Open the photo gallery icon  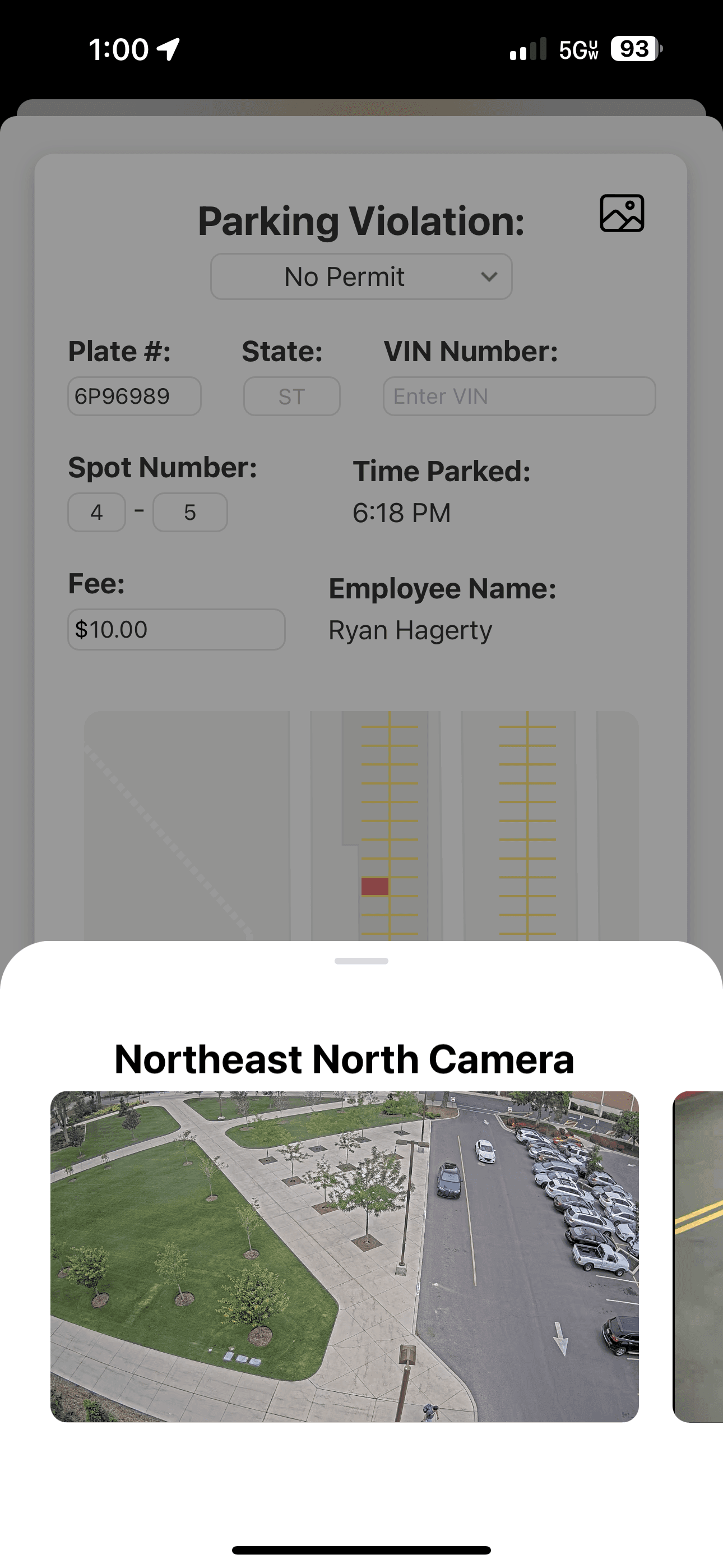(x=622, y=214)
